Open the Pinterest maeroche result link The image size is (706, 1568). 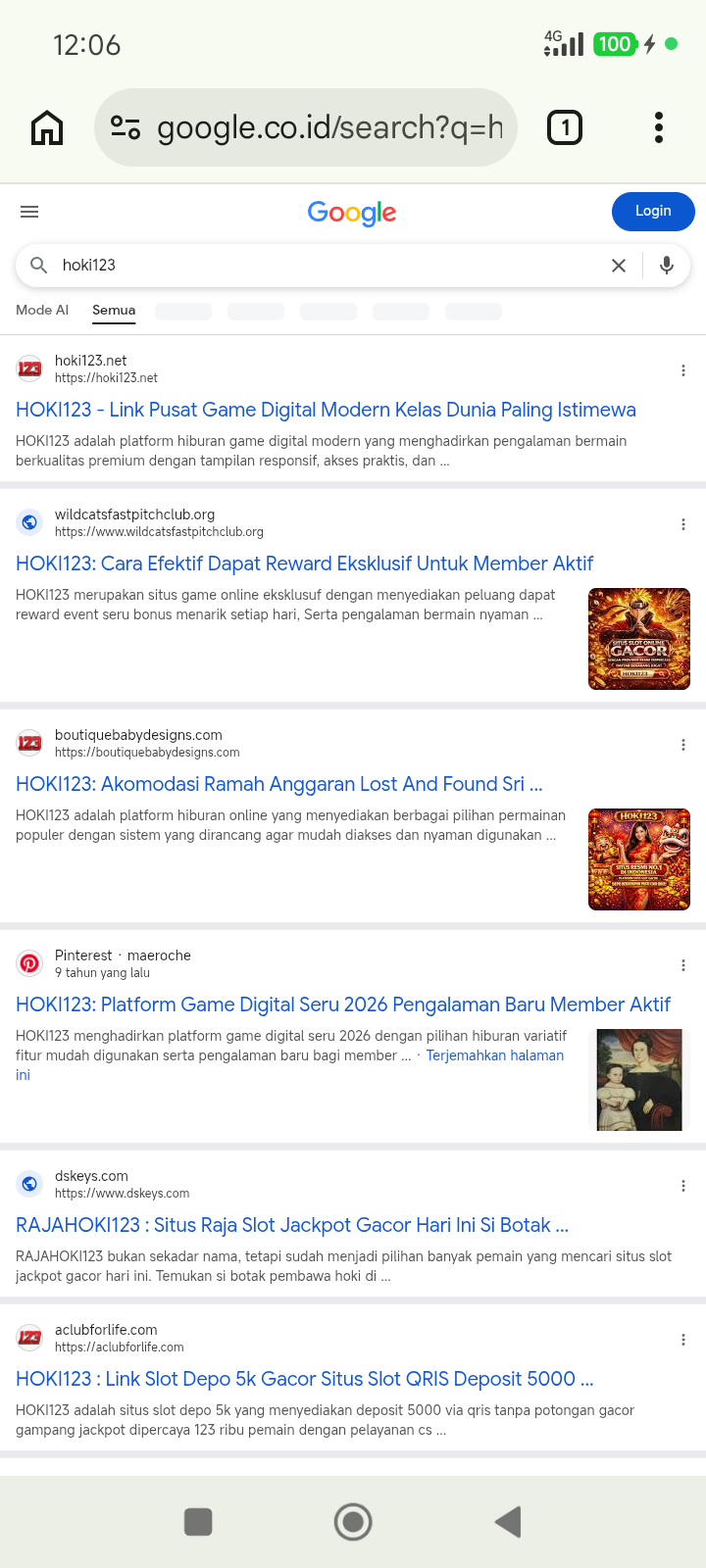(343, 1004)
